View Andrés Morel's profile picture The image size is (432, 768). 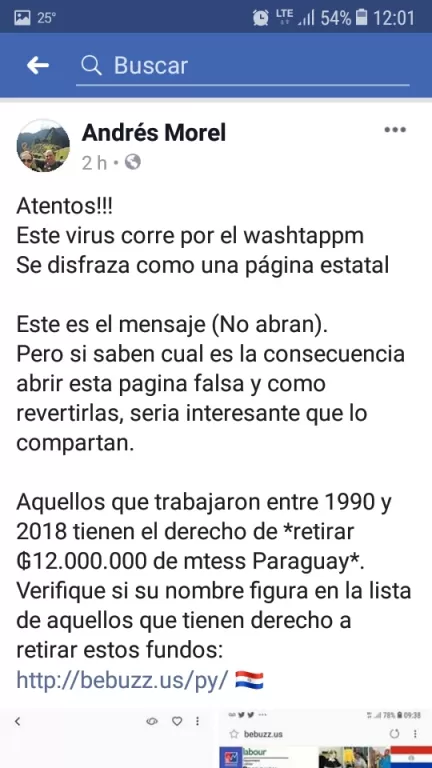point(43,145)
